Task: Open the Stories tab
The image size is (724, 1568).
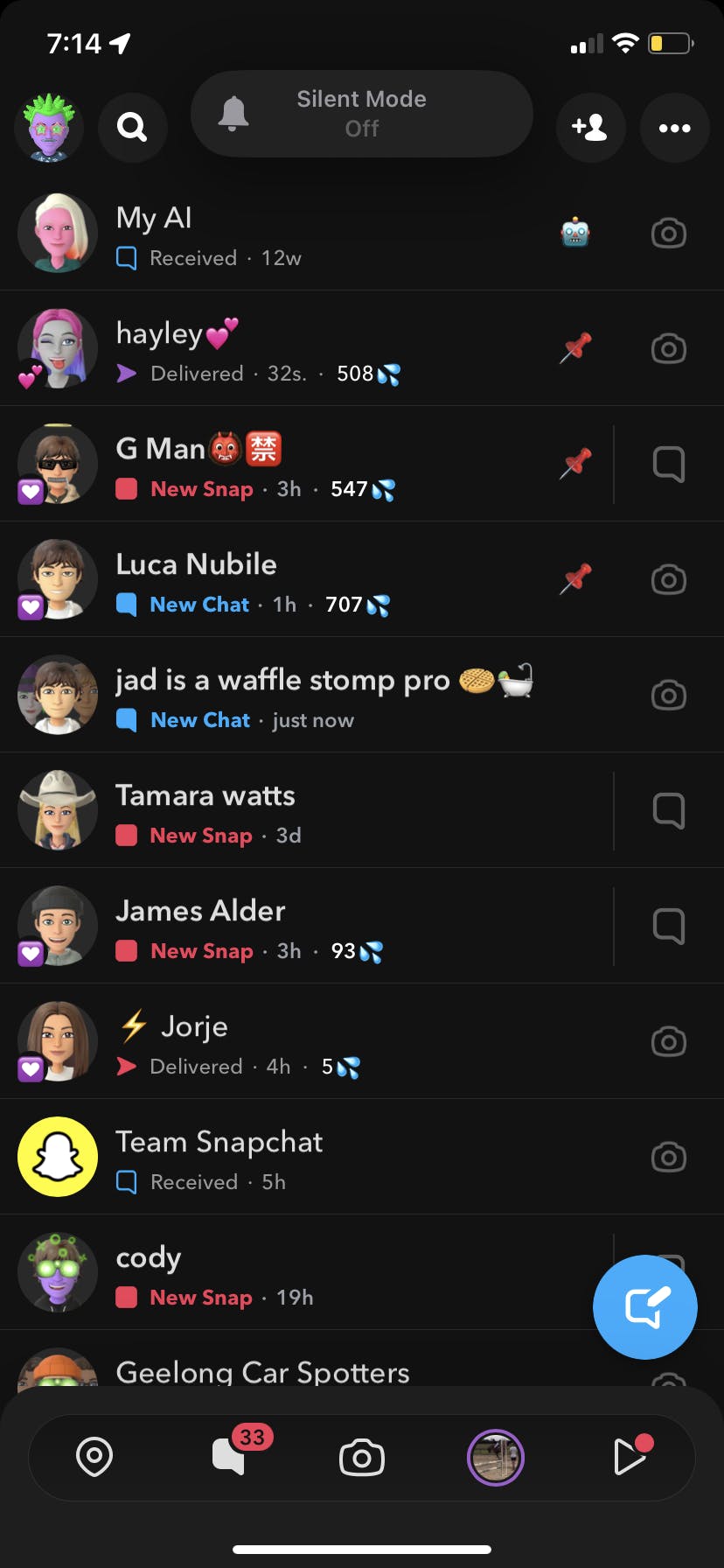Action: pyautogui.click(x=496, y=1458)
